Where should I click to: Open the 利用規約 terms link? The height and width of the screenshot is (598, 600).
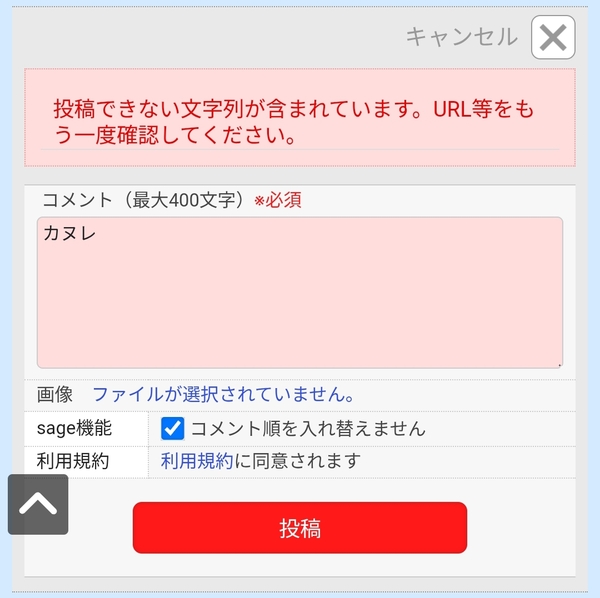click(x=197, y=461)
